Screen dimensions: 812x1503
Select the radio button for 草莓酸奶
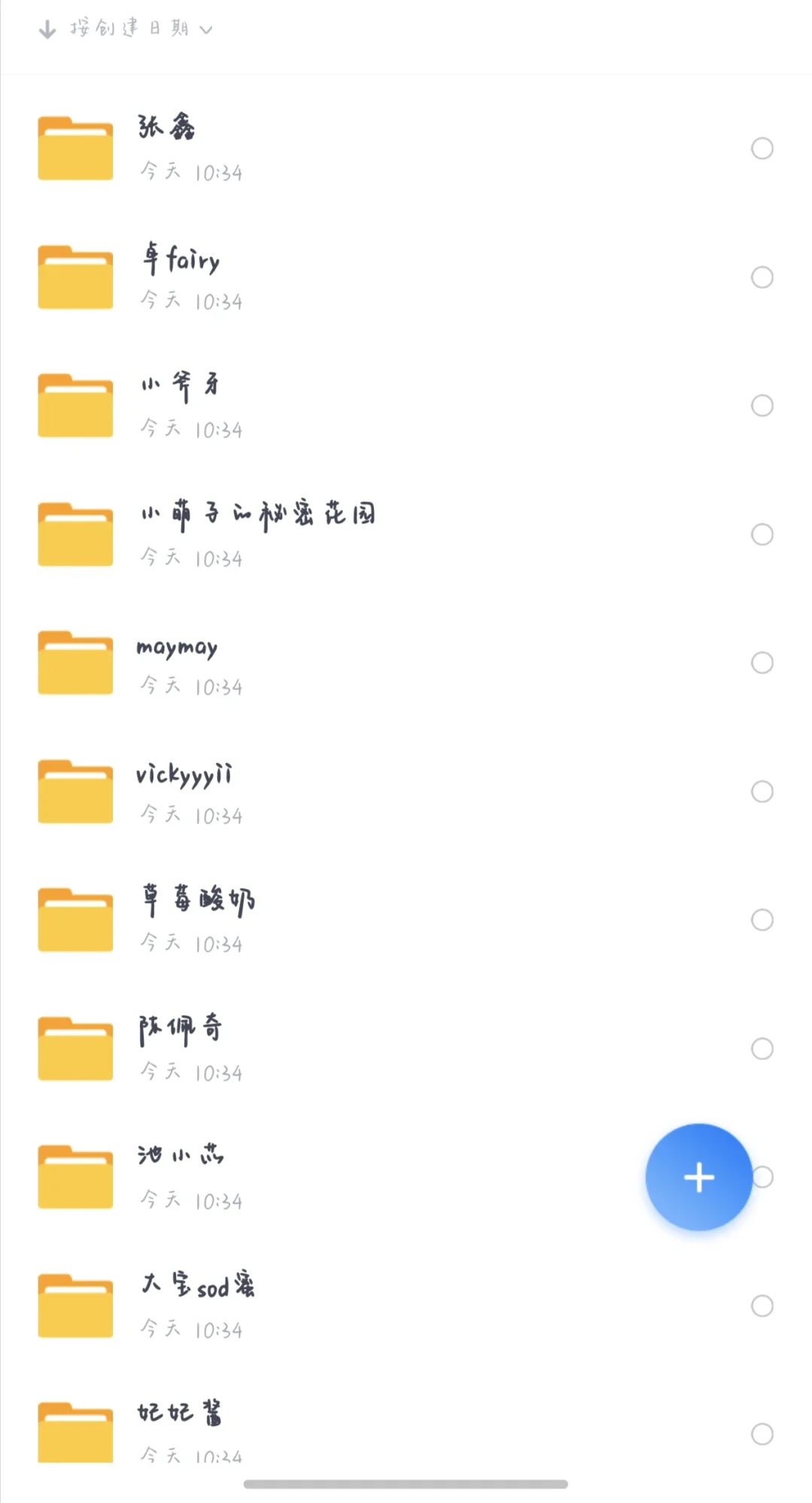pos(762,920)
